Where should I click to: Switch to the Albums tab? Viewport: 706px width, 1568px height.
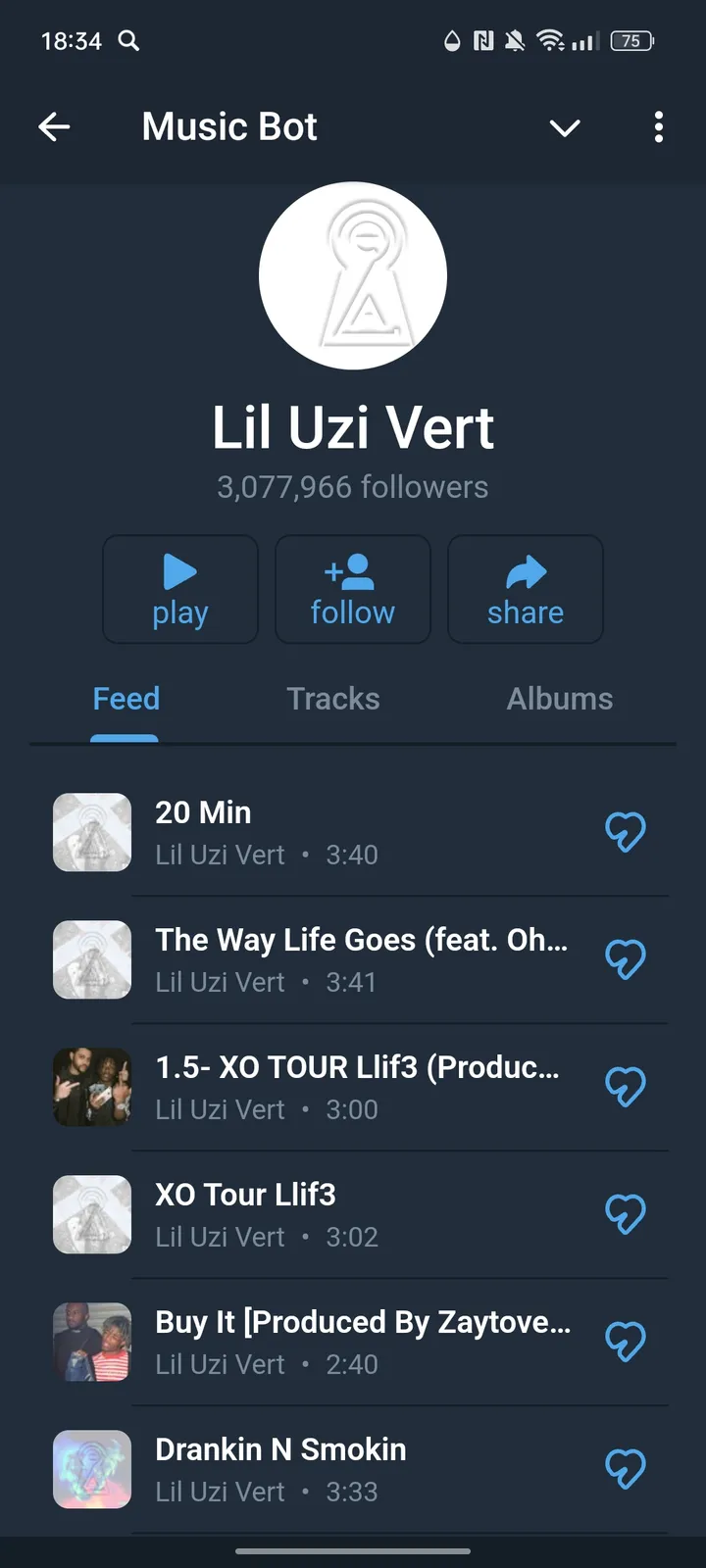[x=559, y=699]
